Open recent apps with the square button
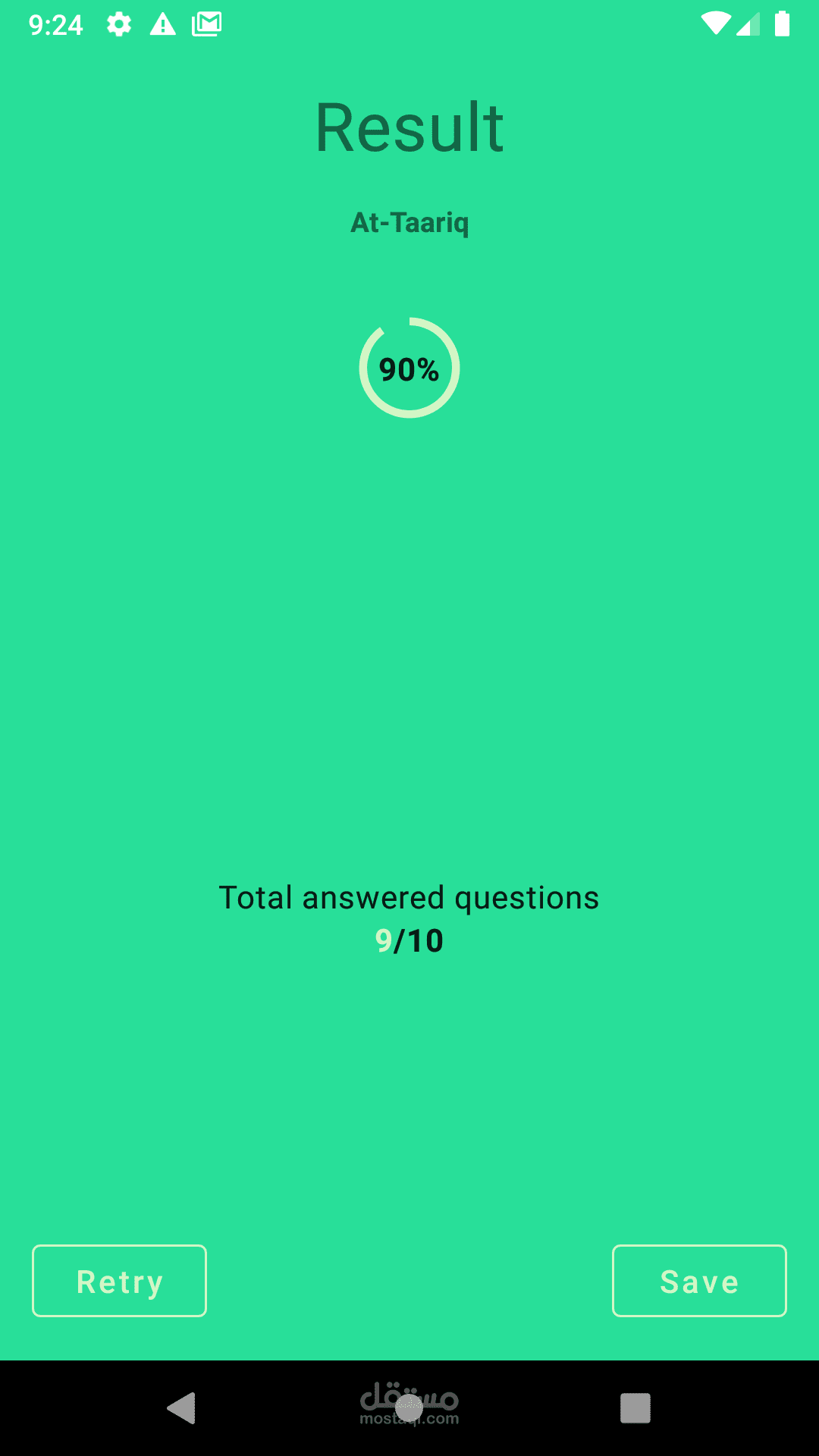819x1456 pixels. [635, 1408]
